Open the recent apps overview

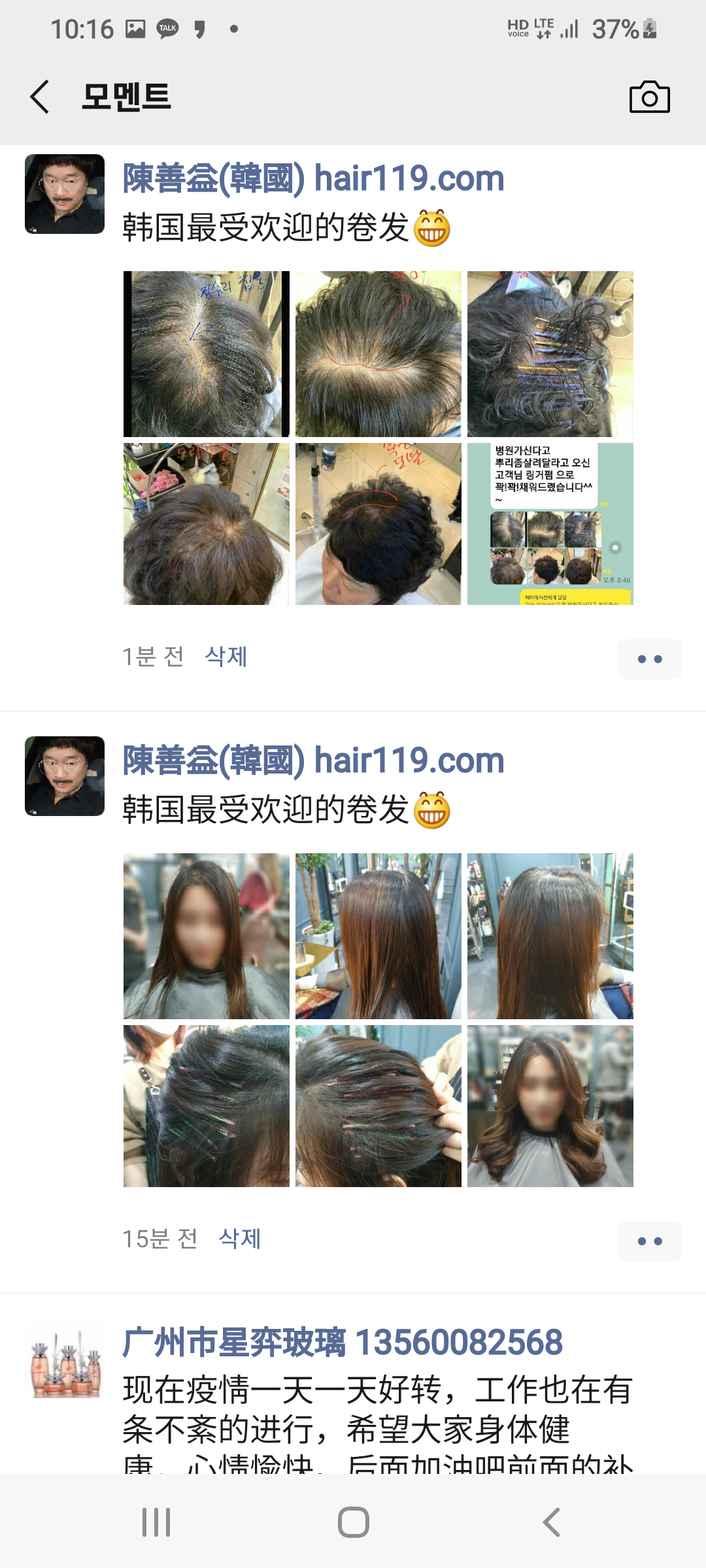click(156, 1522)
